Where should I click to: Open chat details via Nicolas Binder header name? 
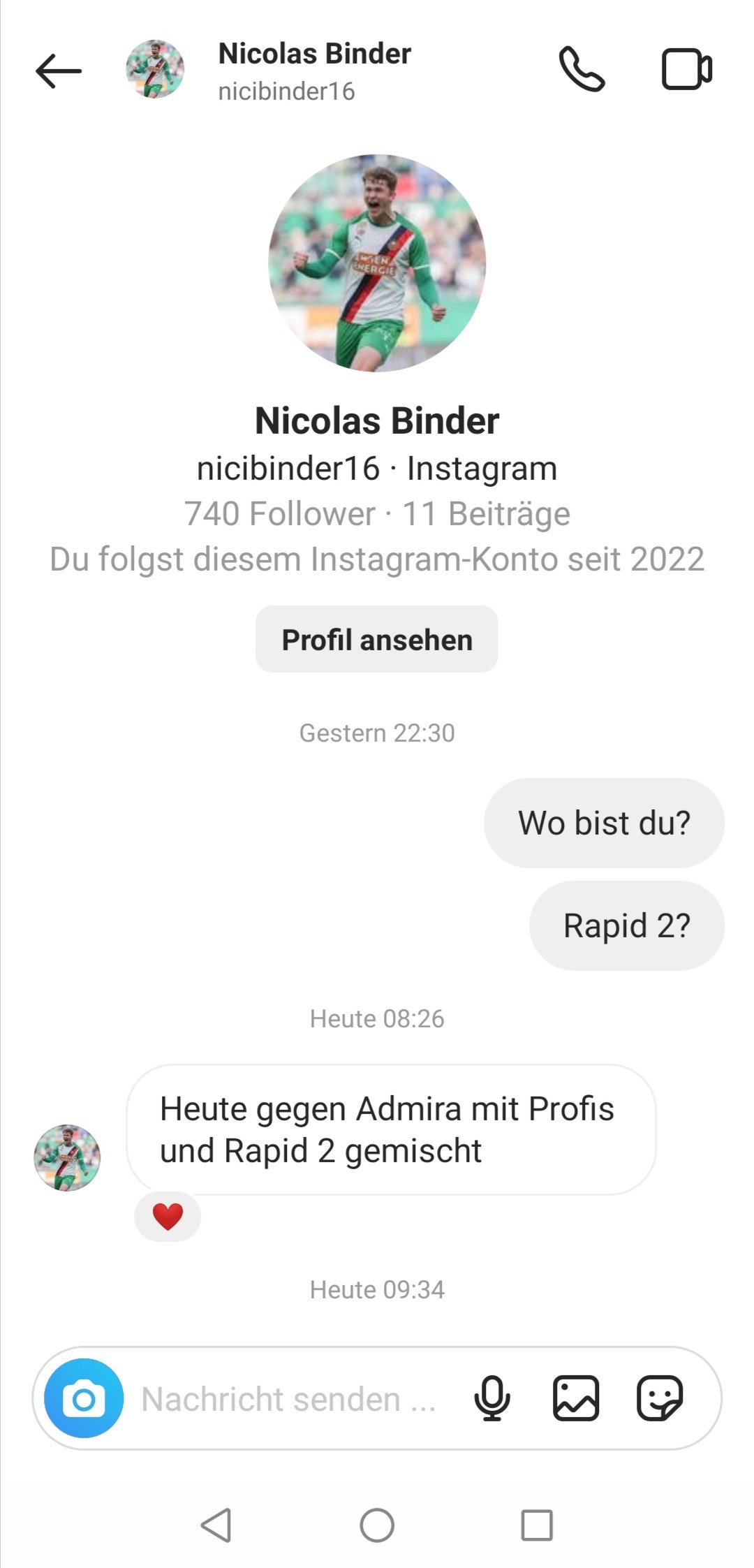coord(314,54)
